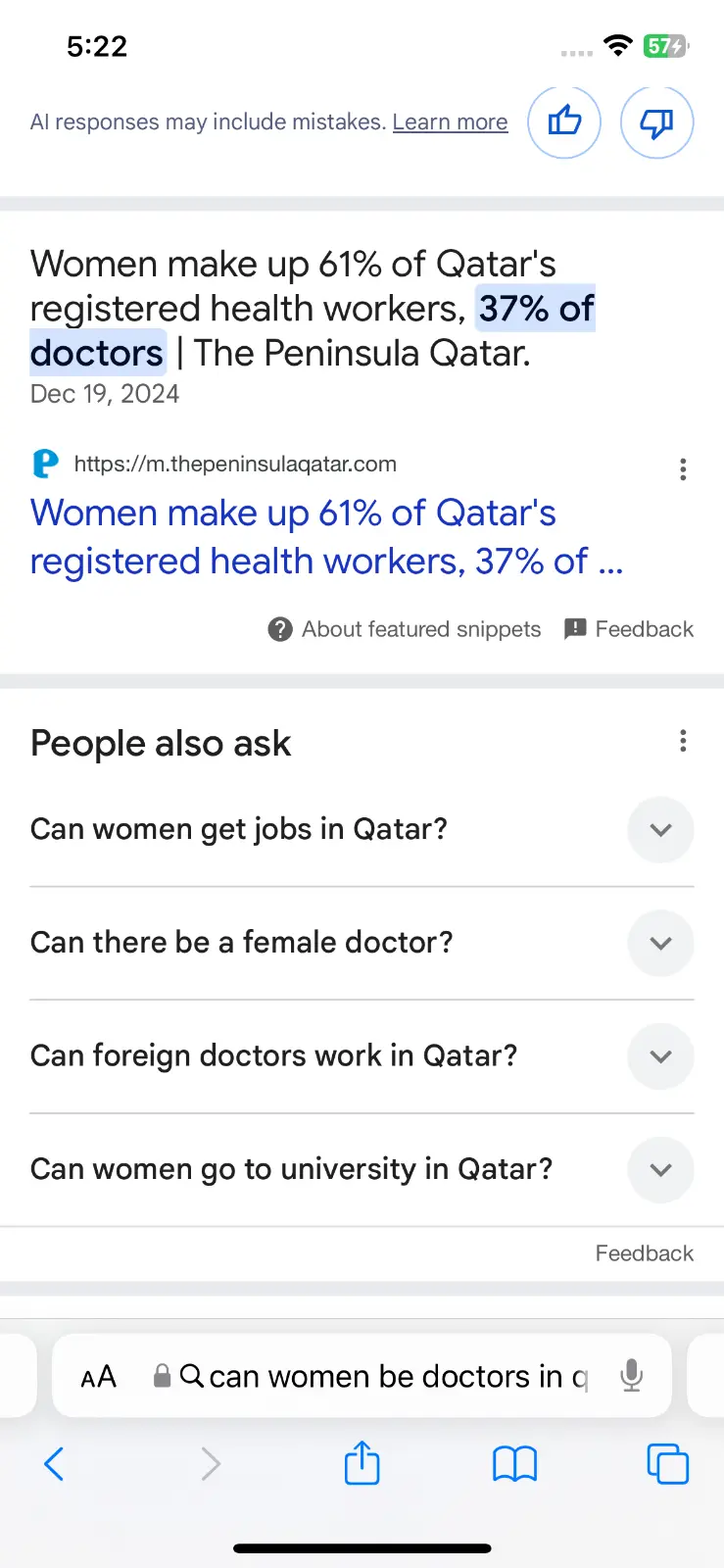The height and width of the screenshot is (1568, 724).
Task: Open the Learn more link
Action: click(x=450, y=122)
